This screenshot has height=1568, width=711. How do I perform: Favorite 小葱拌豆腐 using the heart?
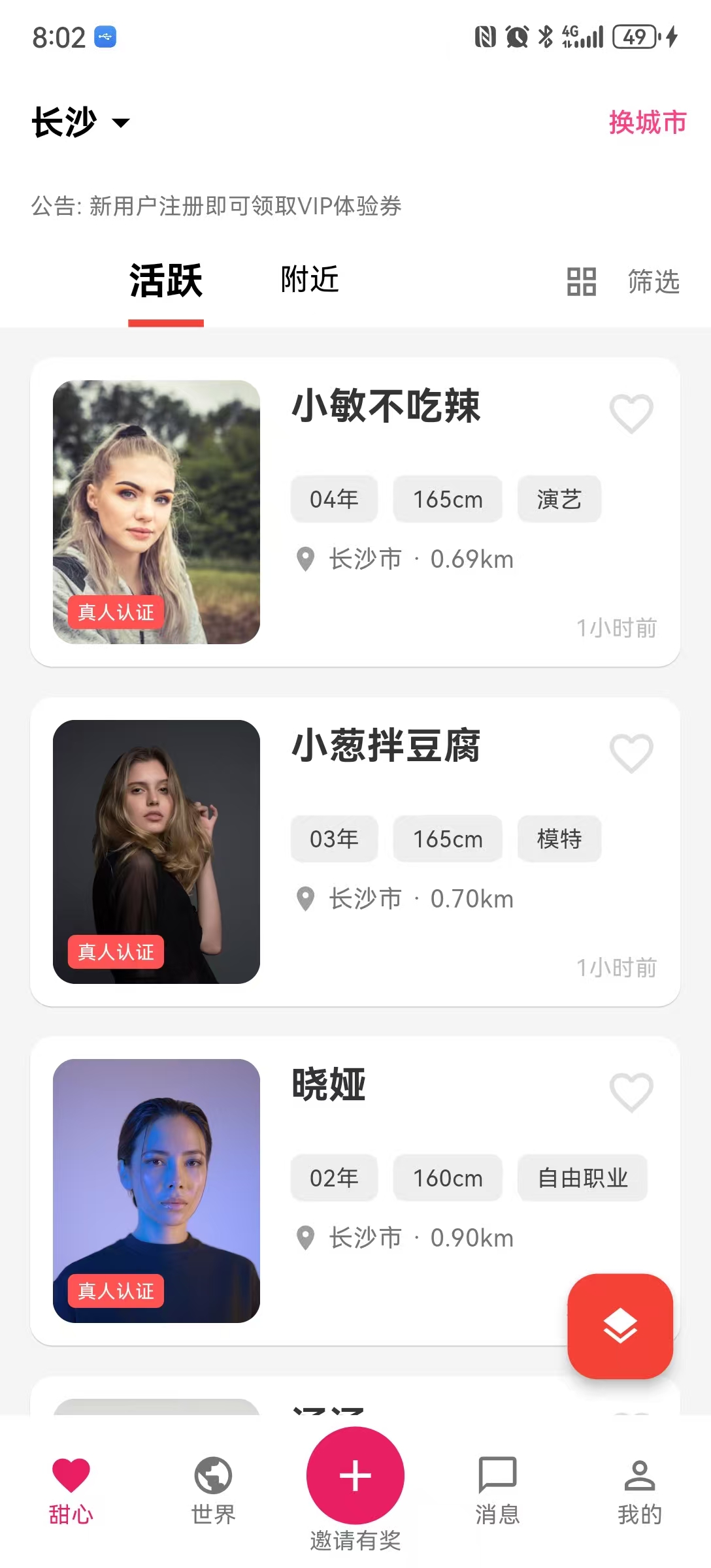(x=631, y=753)
